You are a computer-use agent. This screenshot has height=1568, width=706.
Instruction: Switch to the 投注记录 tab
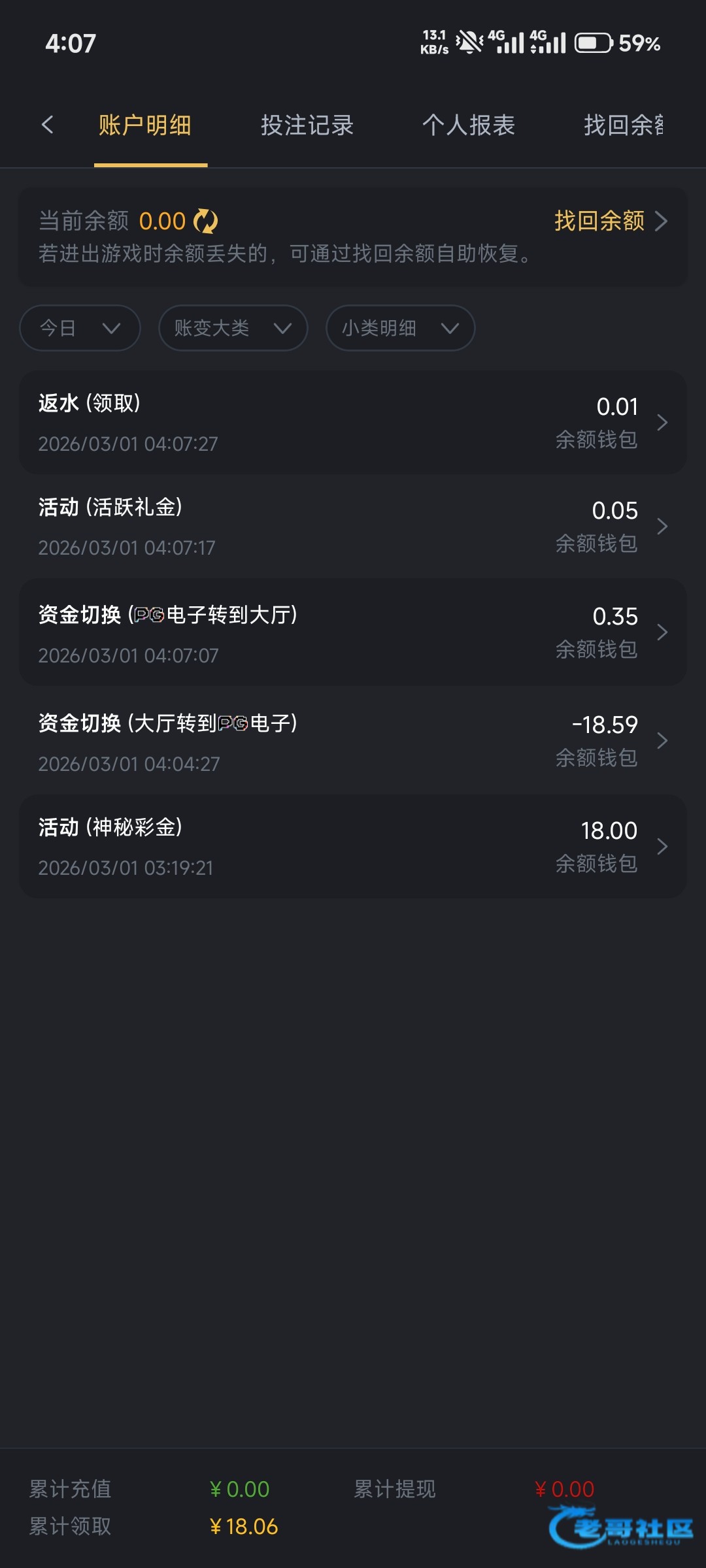307,125
